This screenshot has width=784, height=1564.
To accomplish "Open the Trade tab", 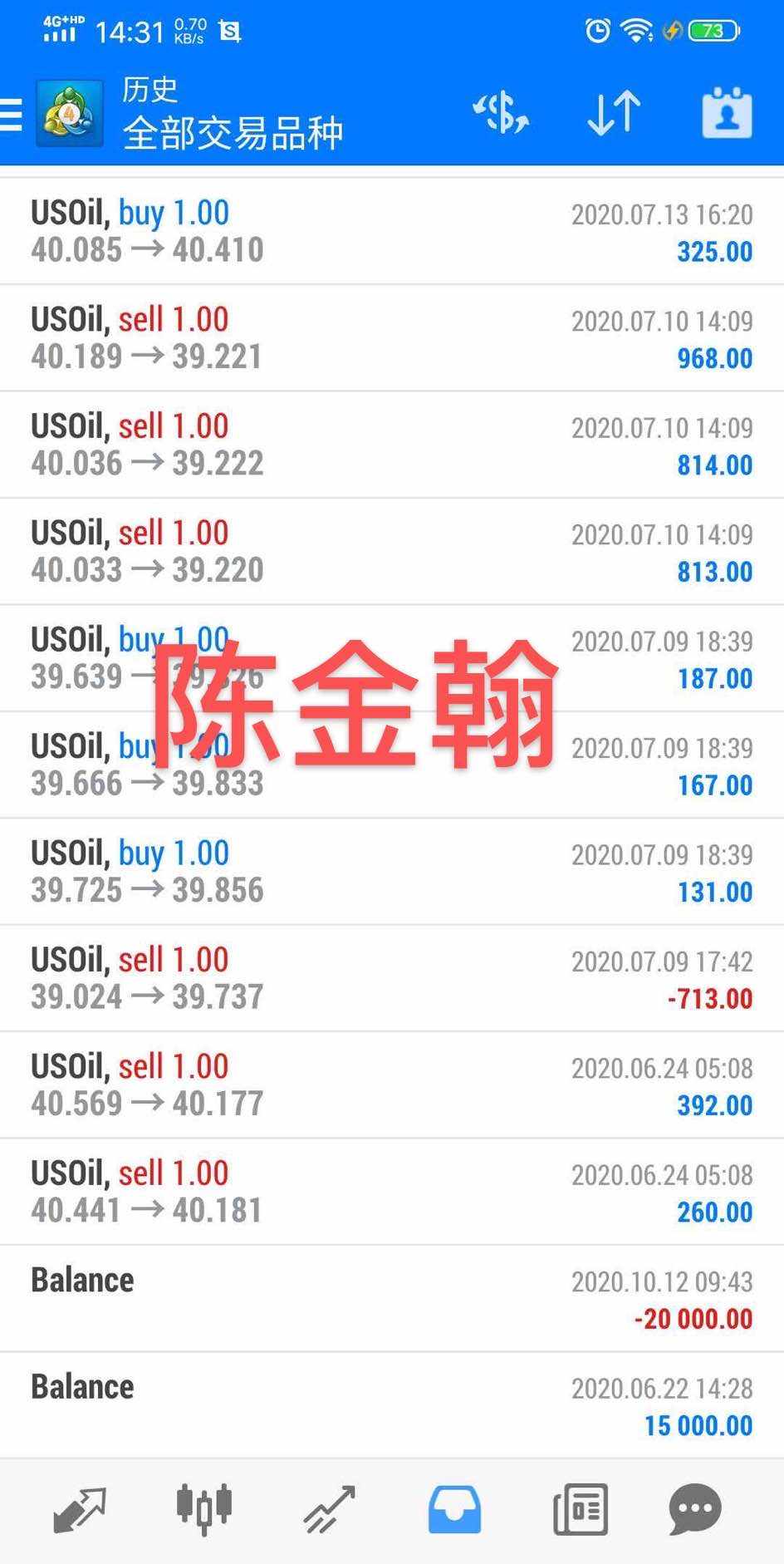I will [x=330, y=1509].
